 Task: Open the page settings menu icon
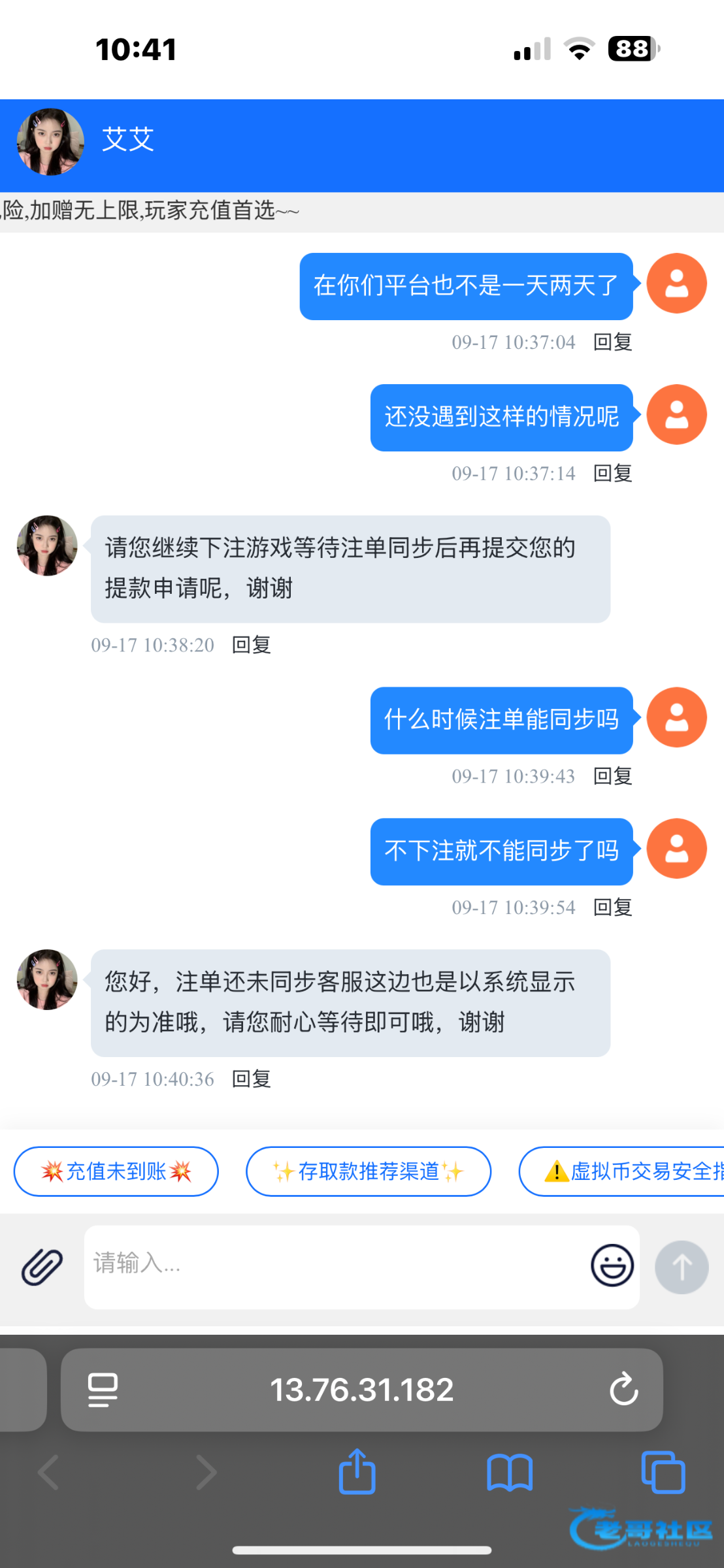pos(103,1390)
